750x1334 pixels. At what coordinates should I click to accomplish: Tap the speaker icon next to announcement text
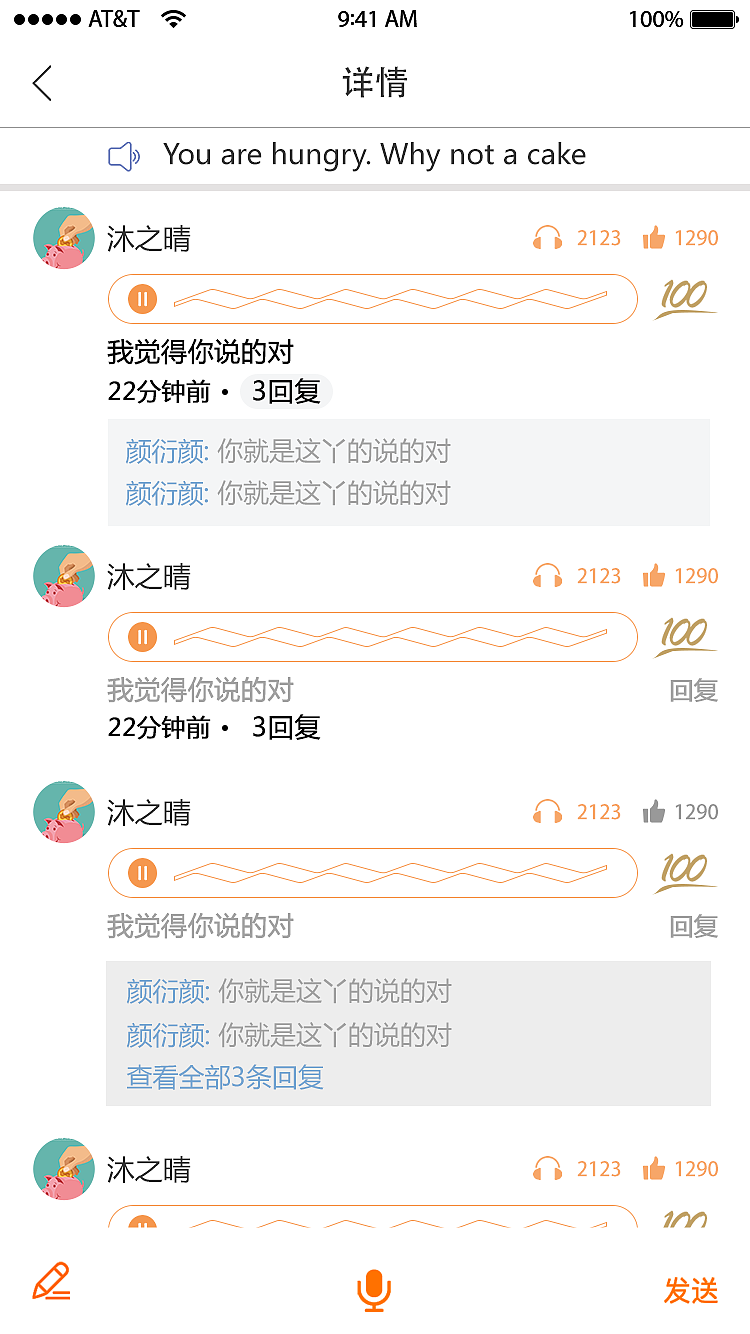(122, 155)
